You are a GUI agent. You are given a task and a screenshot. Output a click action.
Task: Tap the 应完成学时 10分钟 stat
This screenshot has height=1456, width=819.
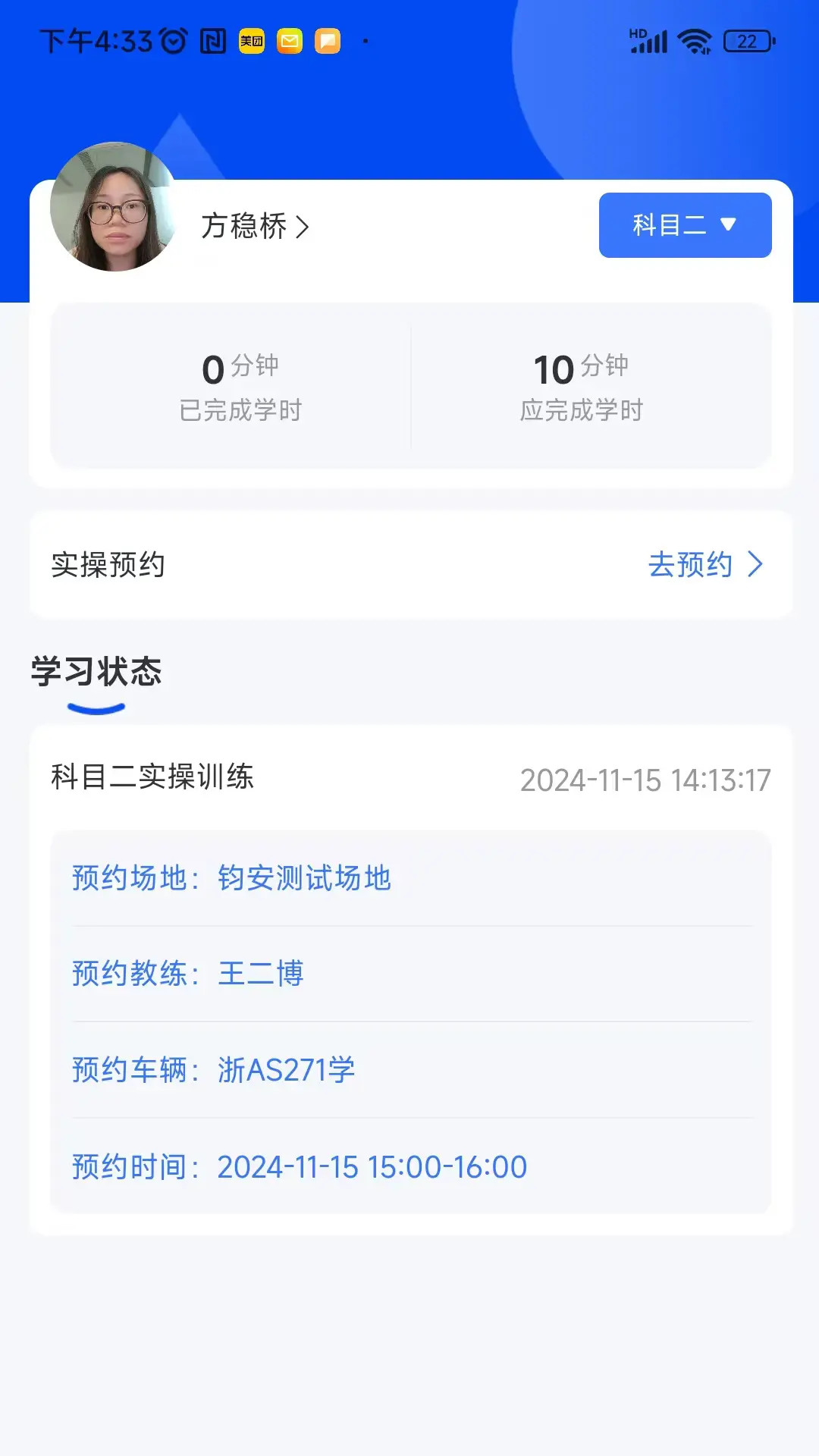580,387
